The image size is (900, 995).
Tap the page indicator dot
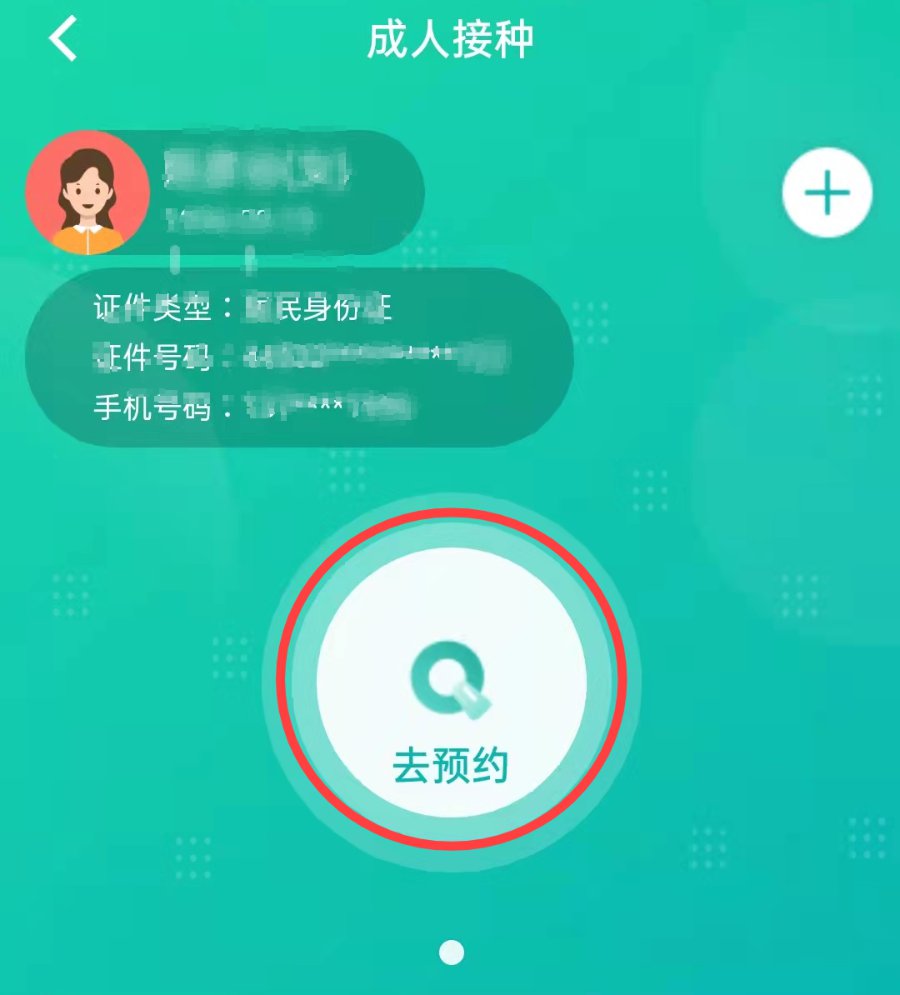tap(452, 952)
